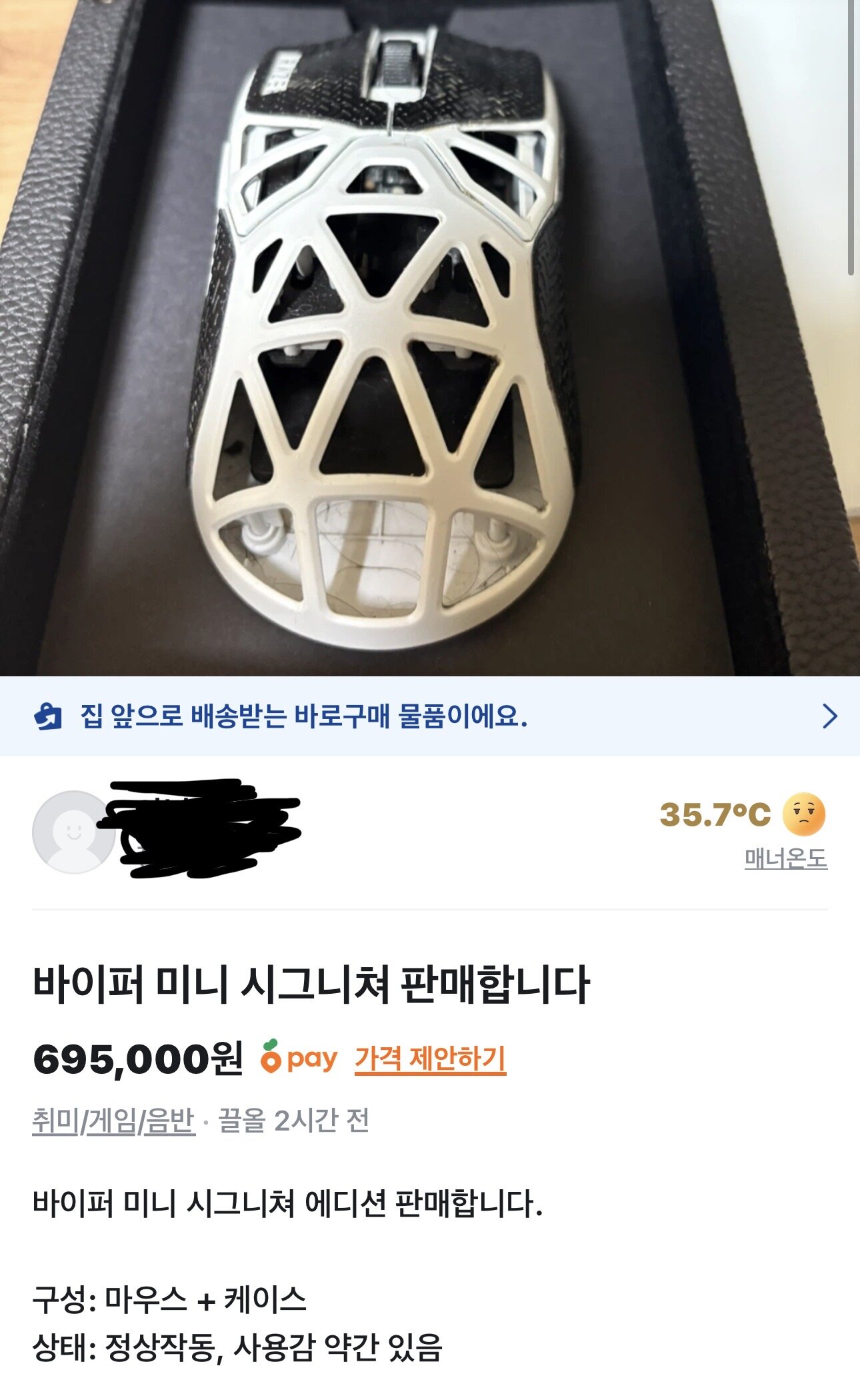The height and width of the screenshot is (1400, 860).
Task: View 매너온도 explanation
Action: point(785,858)
